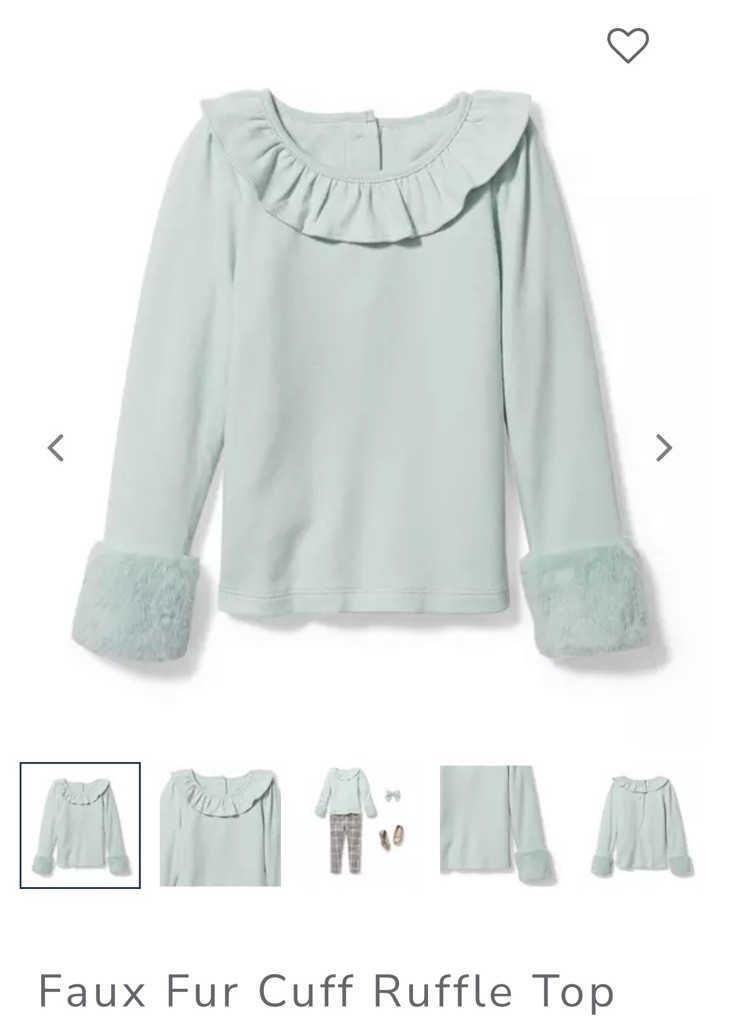The height and width of the screenshot is (1020, 729).
Task: Select the first front-view thumbnail
Action: click(80, 825)
